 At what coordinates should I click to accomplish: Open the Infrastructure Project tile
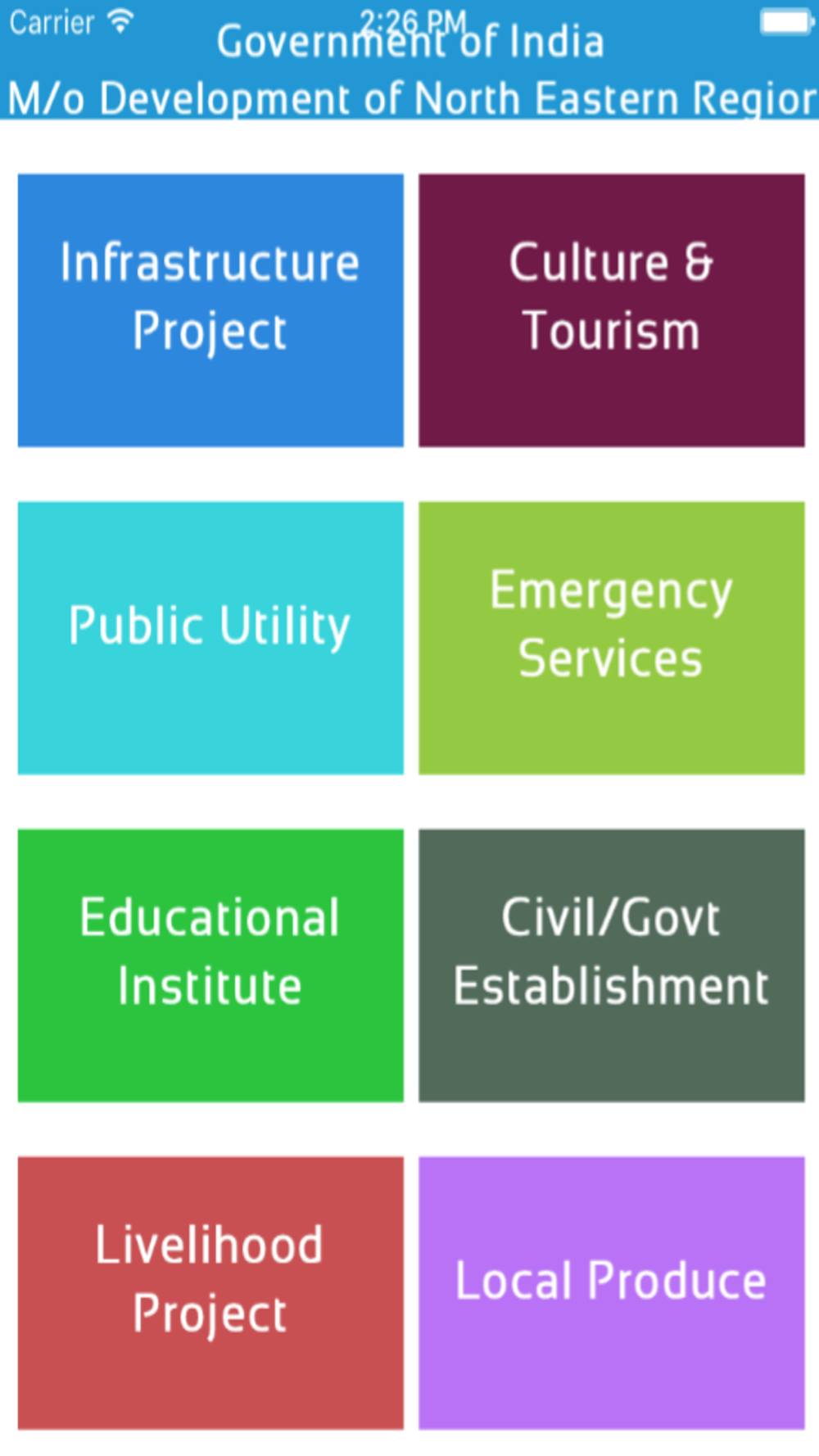coord(210,310)
